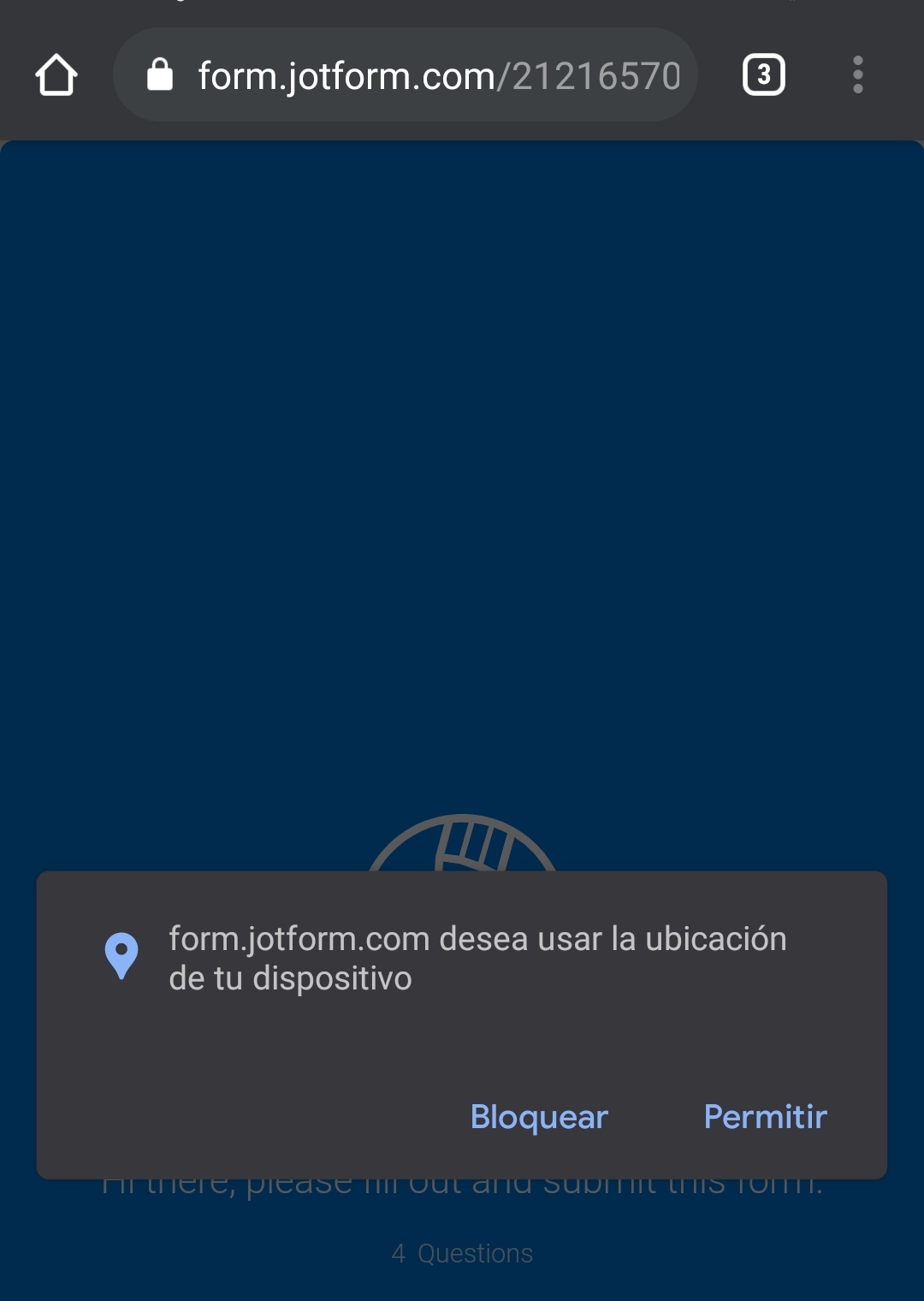Select the form.jotform.com address bar
Viewport: 924px width, 1301px height.
(438, 76)
